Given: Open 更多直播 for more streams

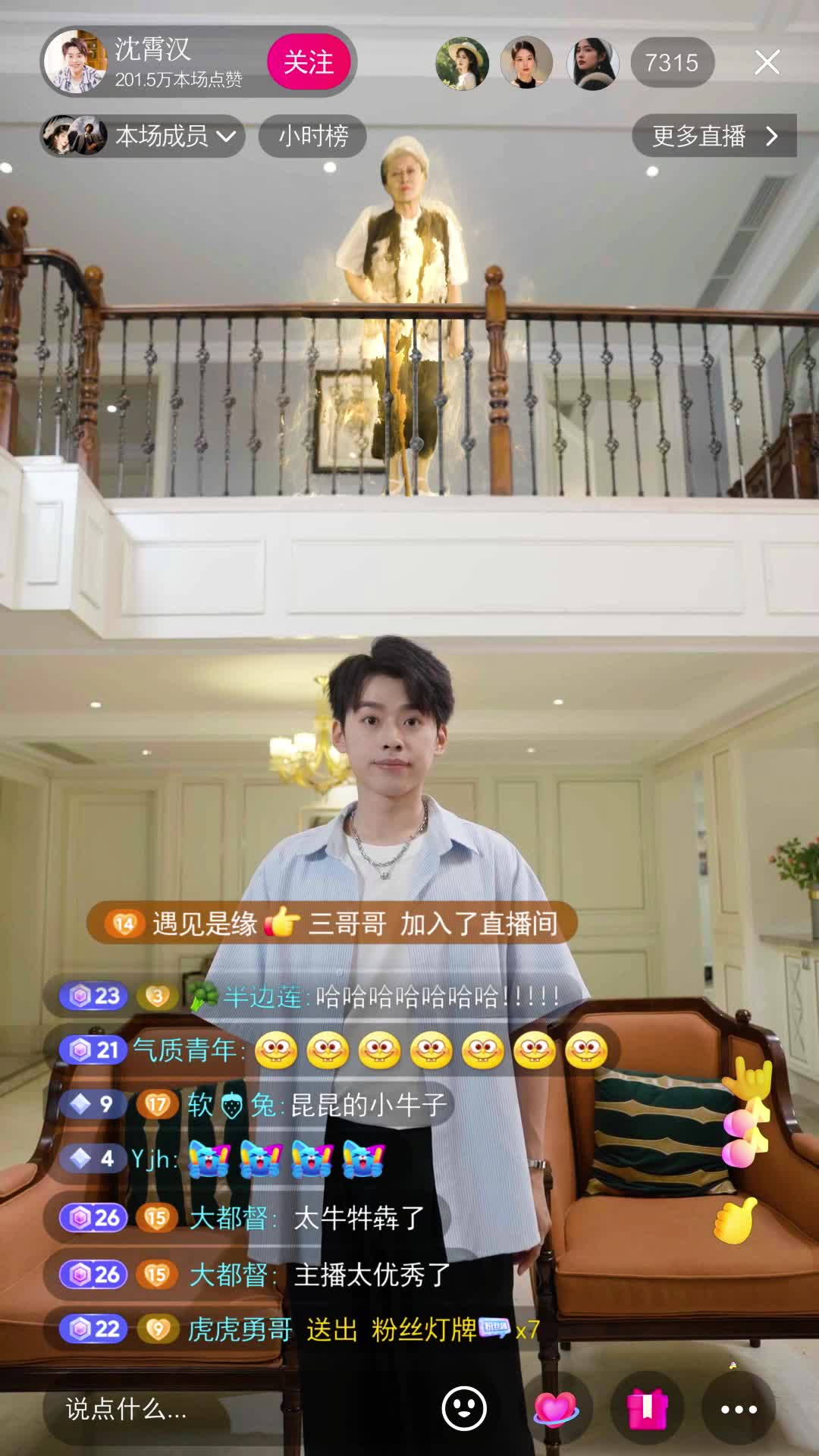Looking at the screenshot, I should pos(714,136).
